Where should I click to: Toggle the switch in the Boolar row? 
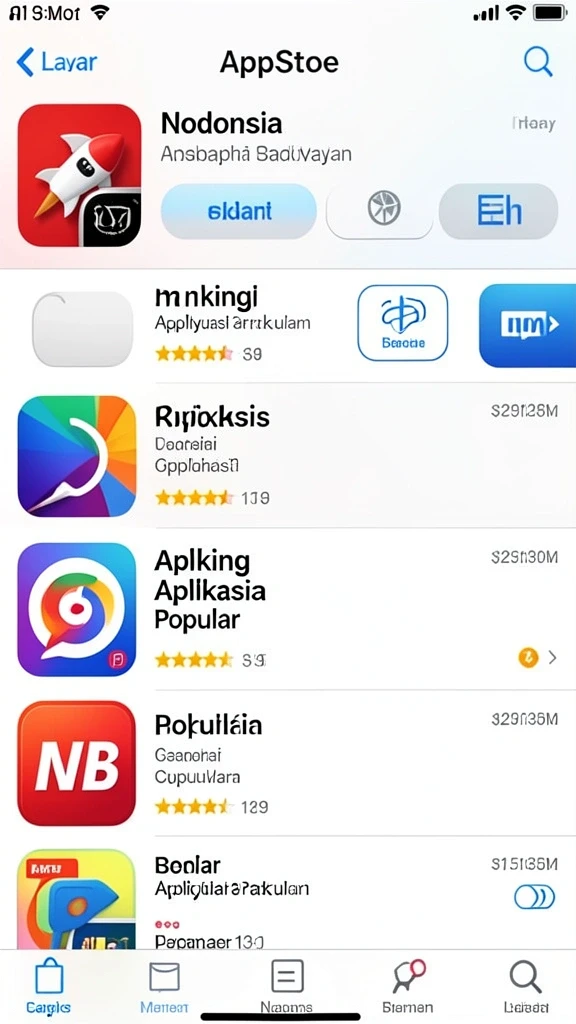(x=534, y=897)
